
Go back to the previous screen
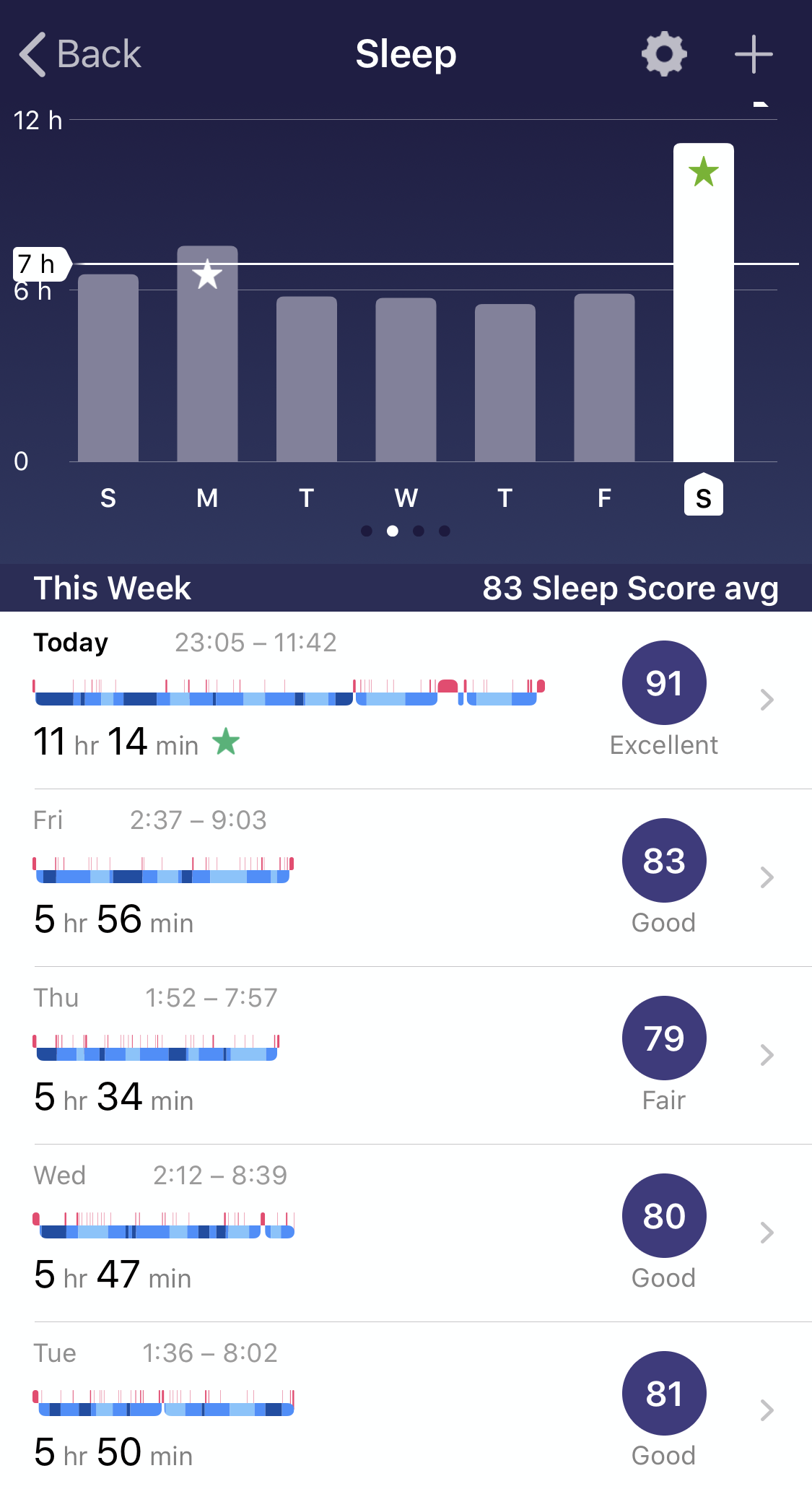click(x=79, y=54)
